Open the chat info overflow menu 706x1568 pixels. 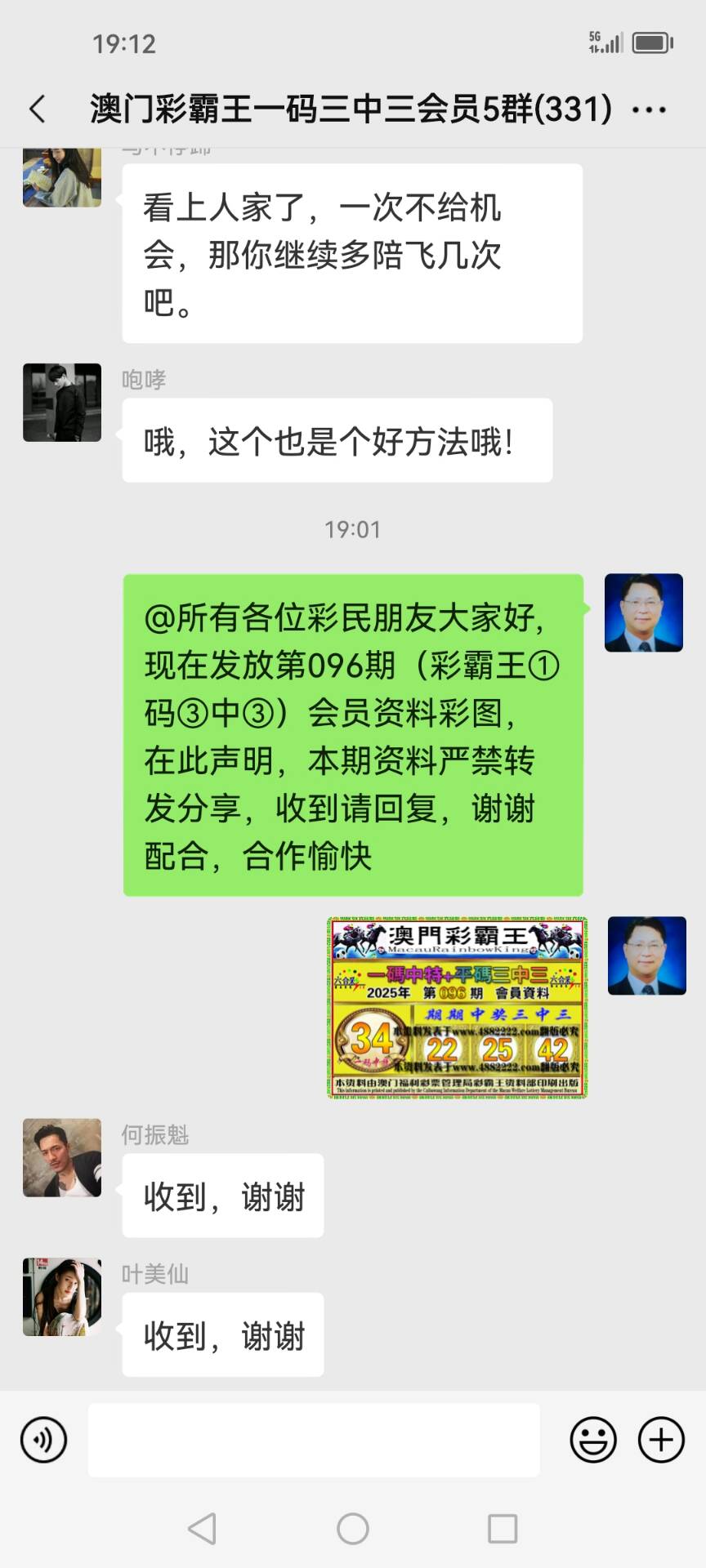[x=650, y=109]
